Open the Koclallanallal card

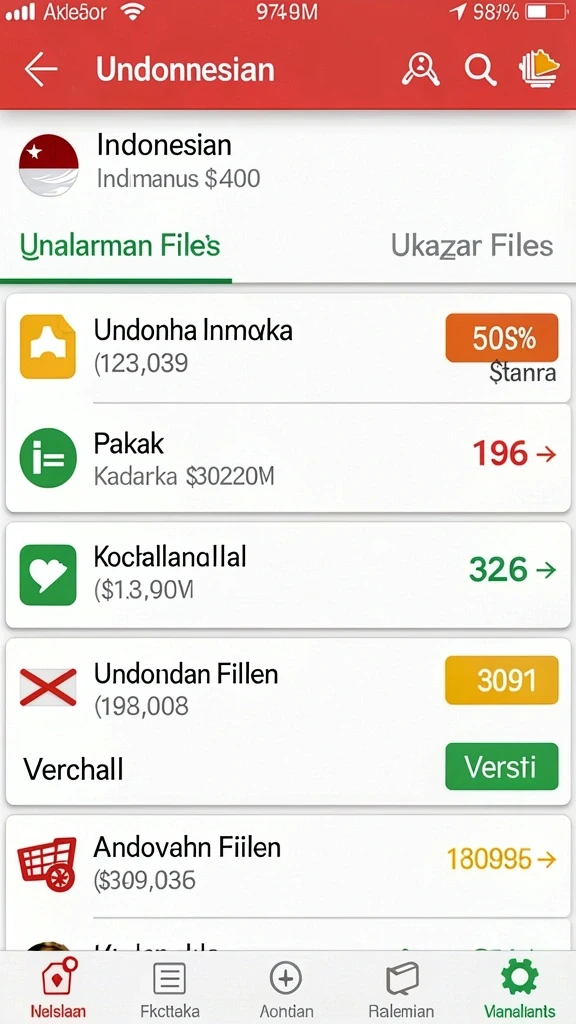click(288, 575)
